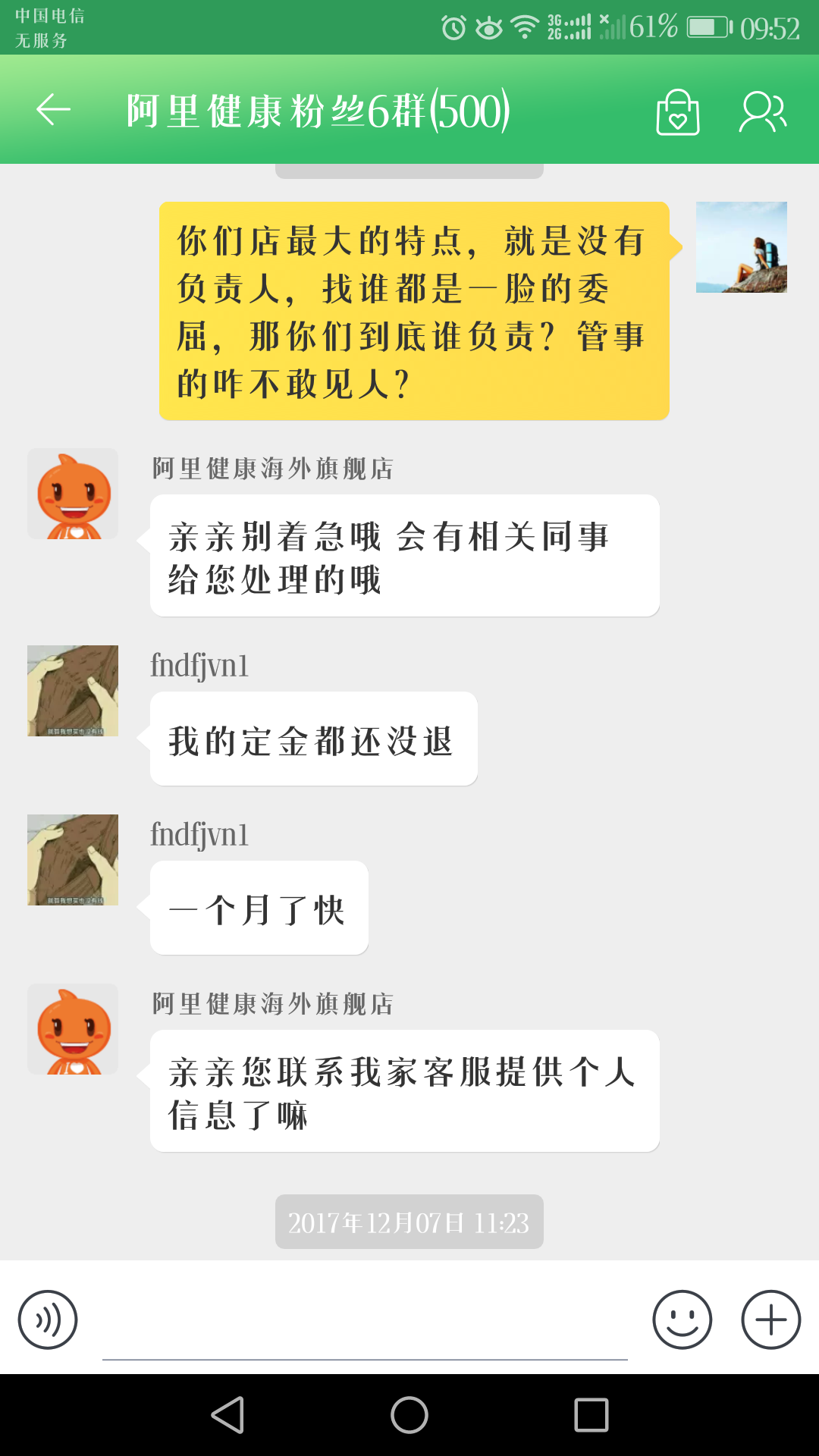
Task: View group members via contacts icon
Action: [x=762, y=114]
